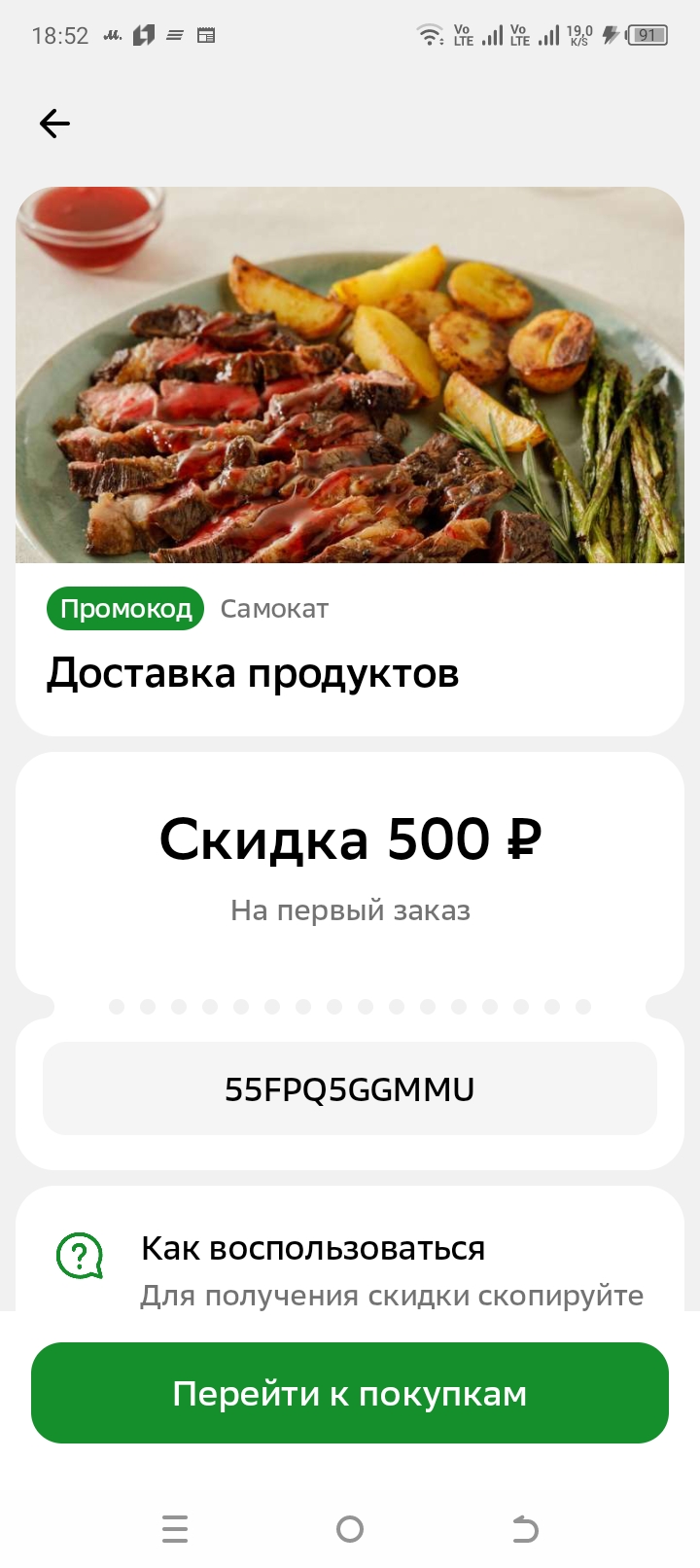Go to home screen via navigation bar
This screenshot has height=1568, width=700.
click(350, 1529)
